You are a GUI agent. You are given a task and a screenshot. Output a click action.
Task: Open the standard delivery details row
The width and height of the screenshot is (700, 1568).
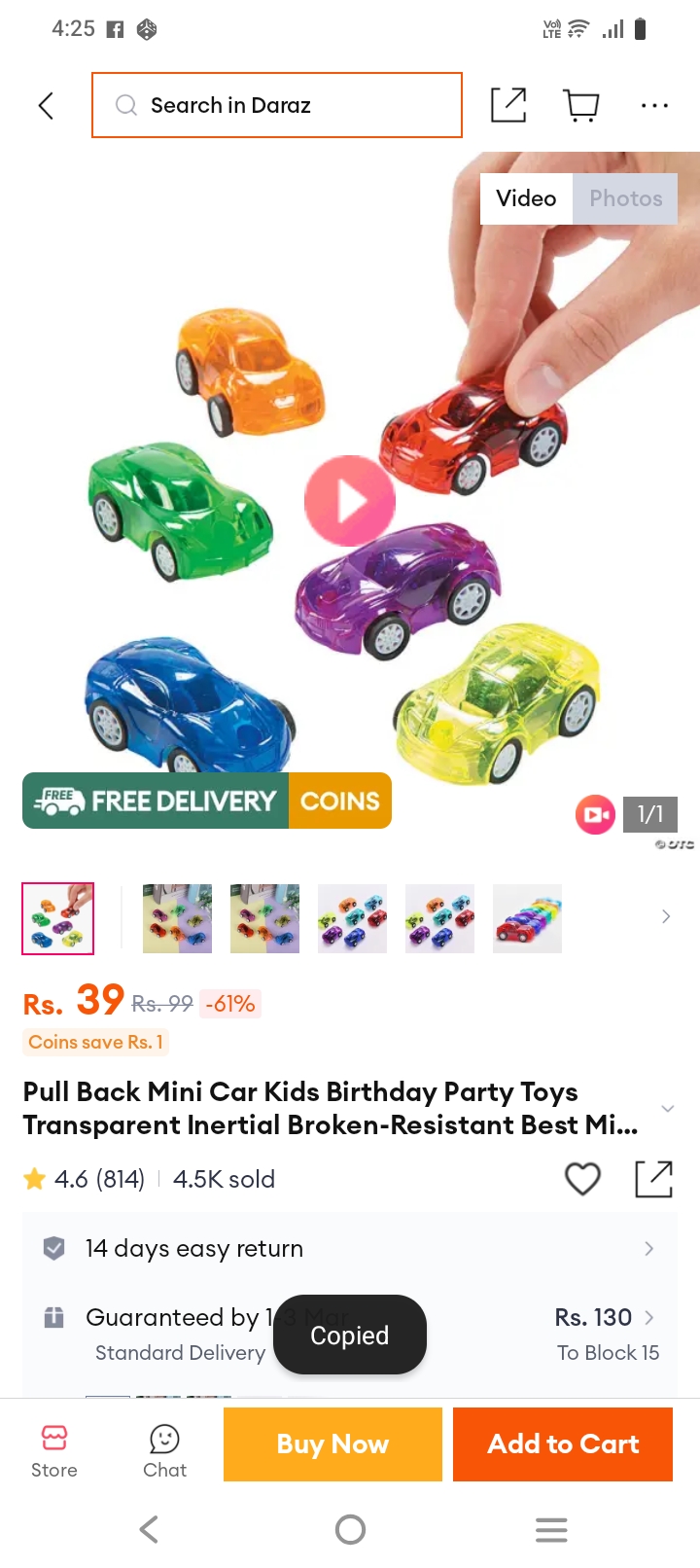click(x=350, y=1334)
